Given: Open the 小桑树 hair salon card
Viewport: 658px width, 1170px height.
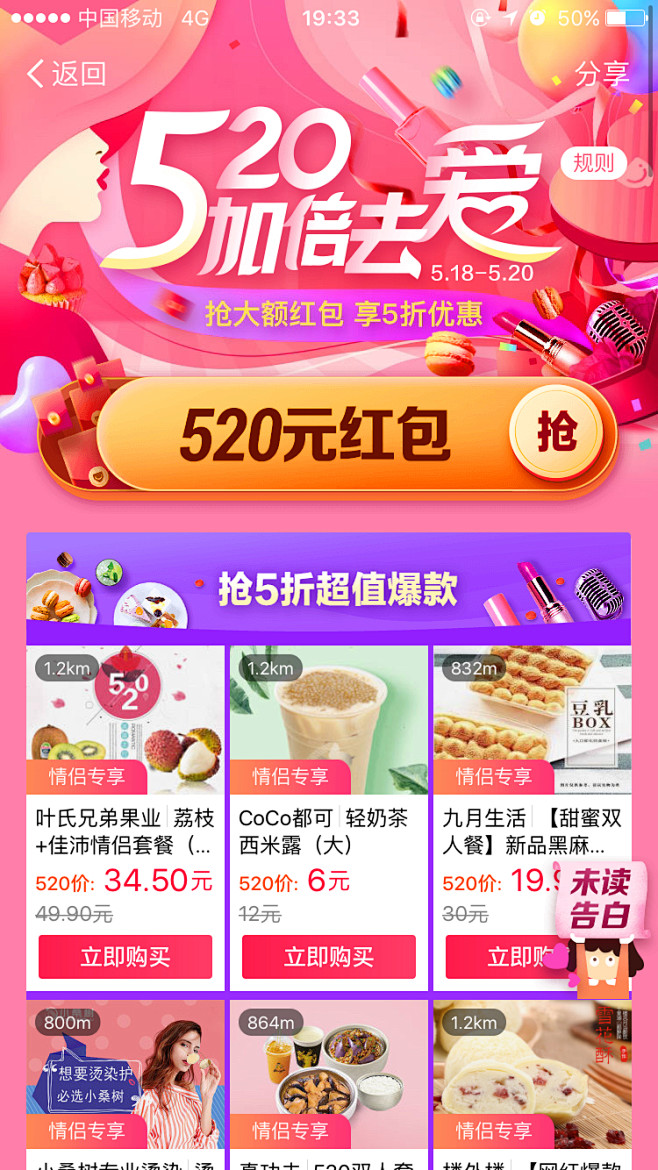Looking at the screenshot, I should point(125,1085).
